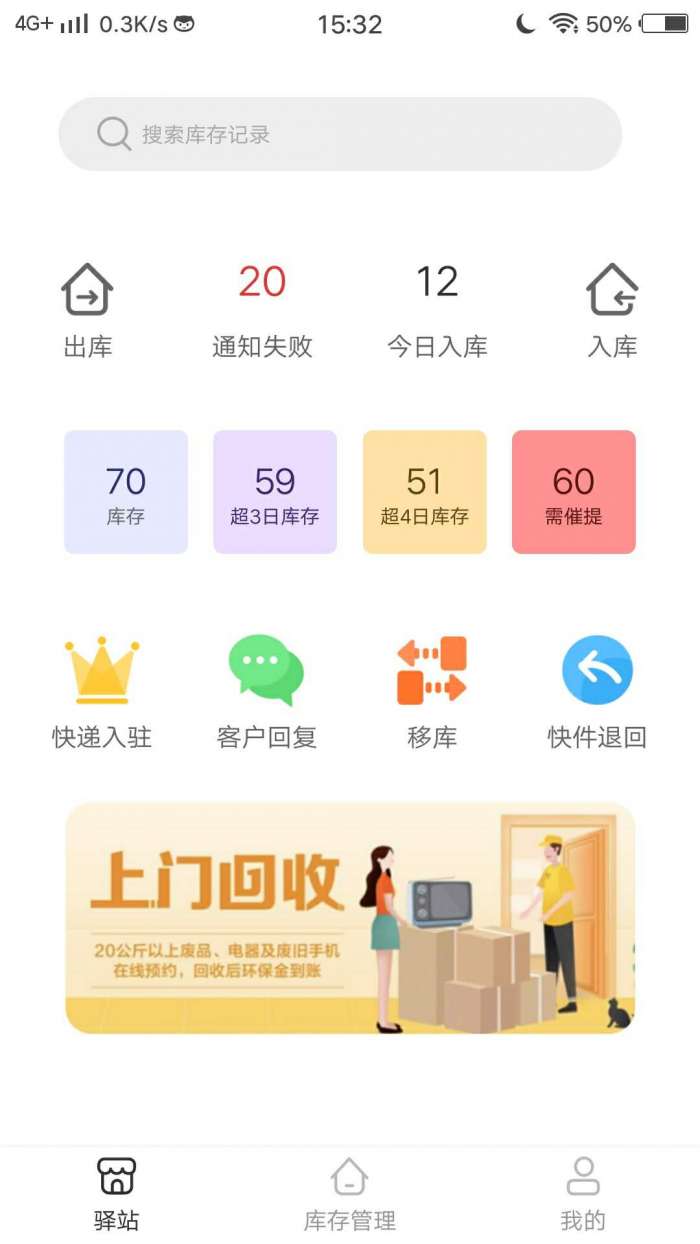
Task: Go to the 我的 tab
Action: pyautogui.click(x=583, y=1194)
